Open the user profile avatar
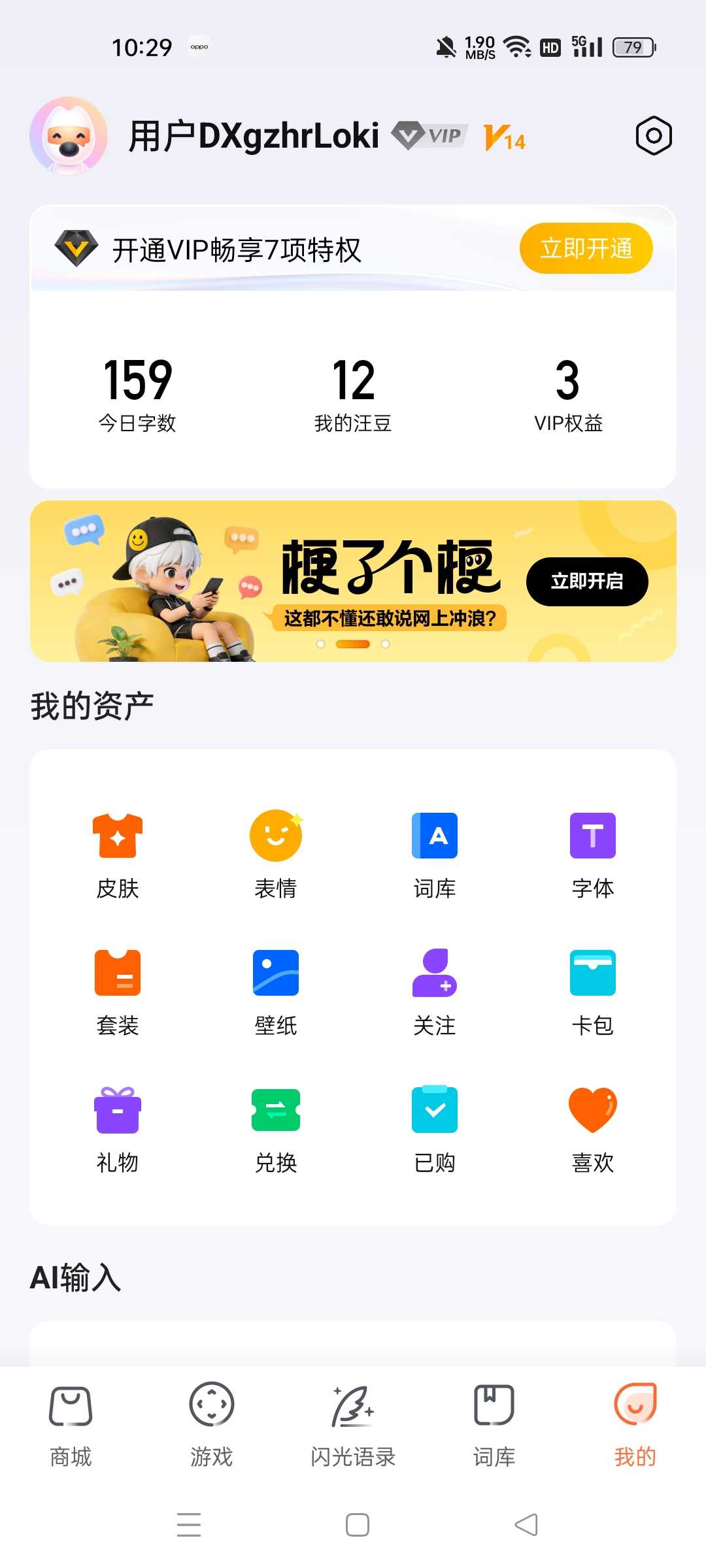 coord(69,136)
